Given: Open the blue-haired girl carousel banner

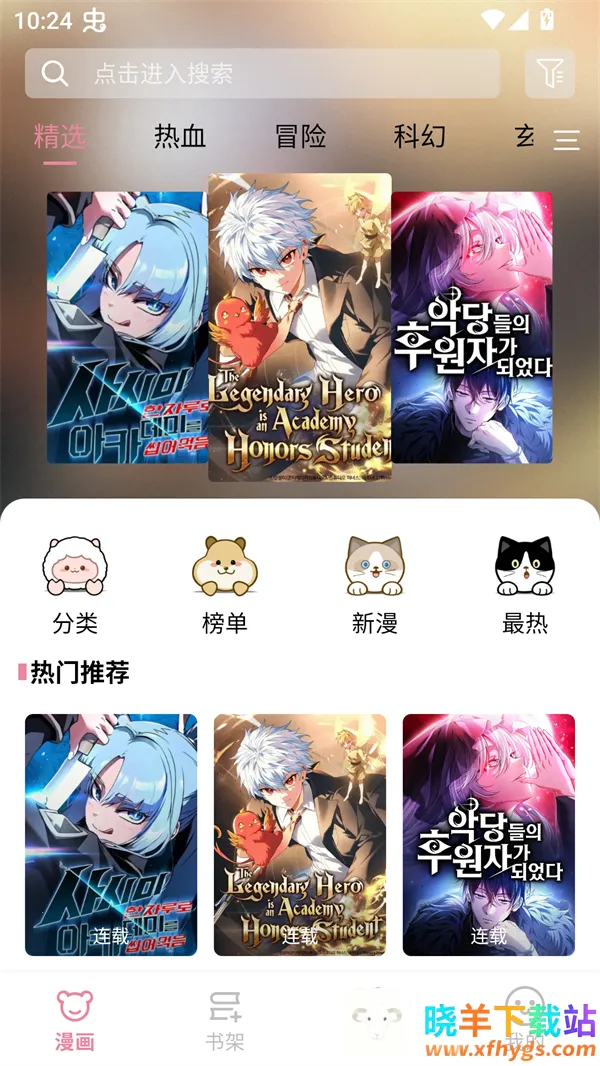Looking at the screenshot, I should click(x=127, y=327).
